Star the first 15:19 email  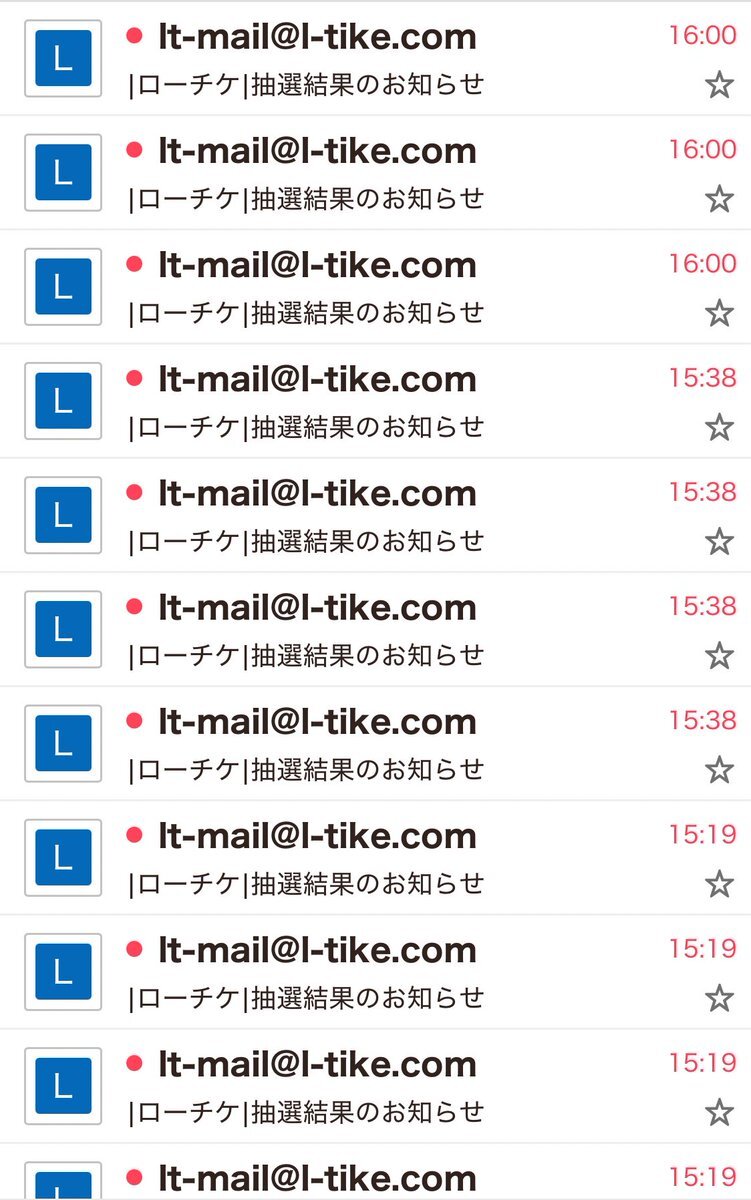coord(719,883)
